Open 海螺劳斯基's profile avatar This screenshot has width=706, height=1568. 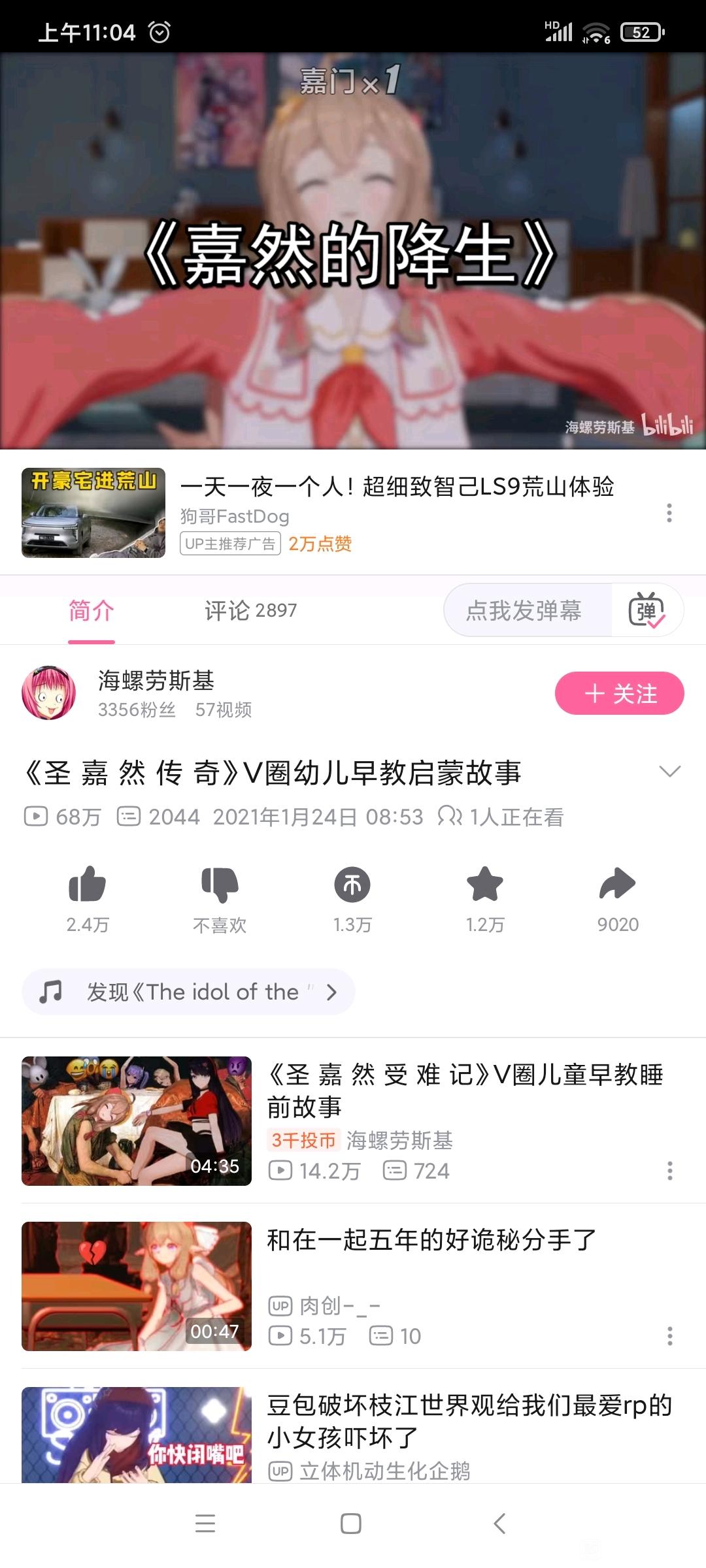tap(49, 693)
